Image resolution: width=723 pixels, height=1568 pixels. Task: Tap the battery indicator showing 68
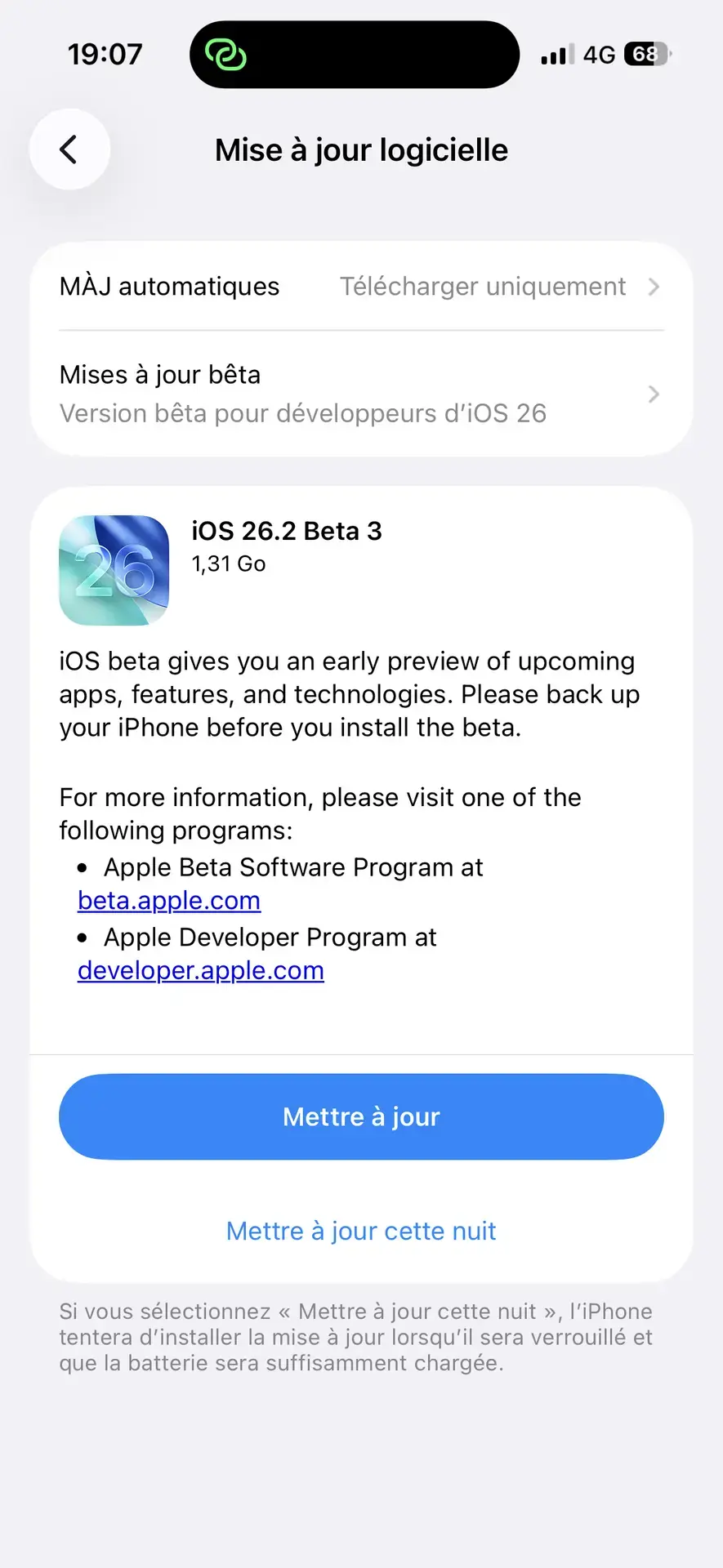click(x=645, y=54)
